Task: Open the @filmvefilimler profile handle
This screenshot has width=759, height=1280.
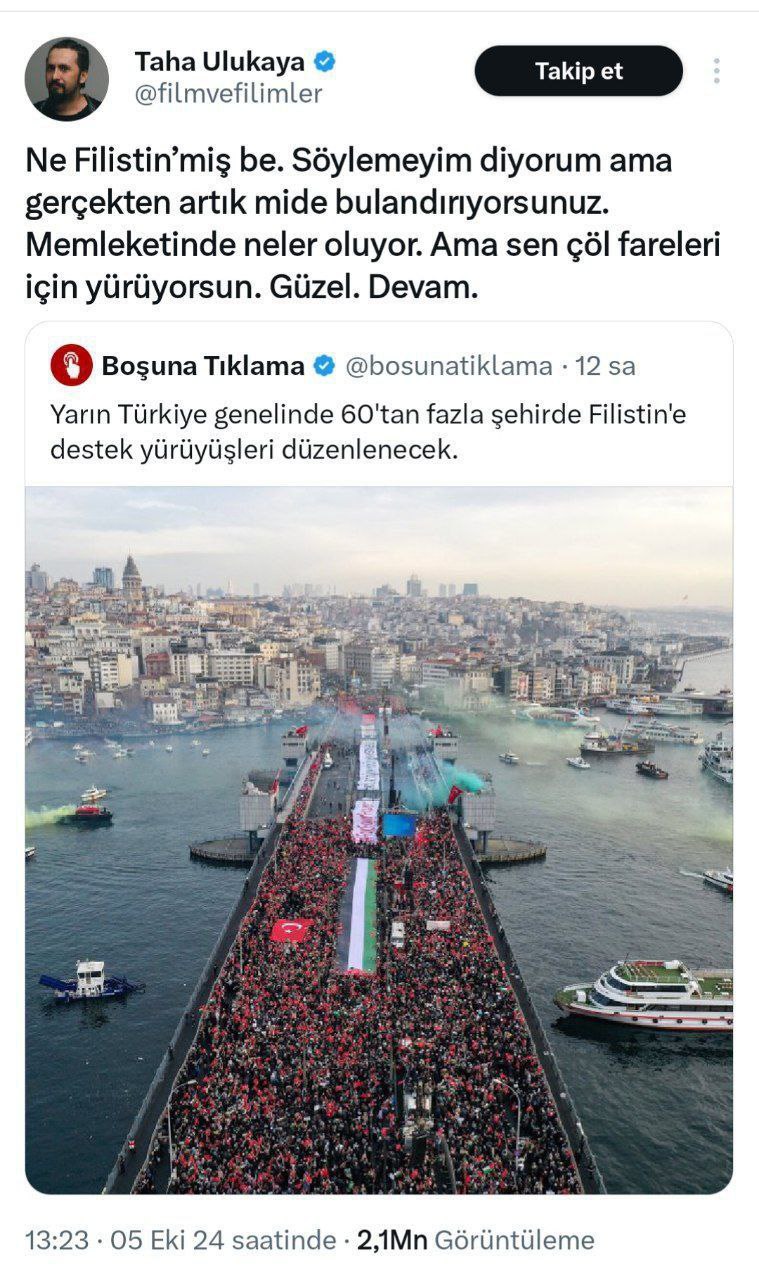Action: (229, 94)
